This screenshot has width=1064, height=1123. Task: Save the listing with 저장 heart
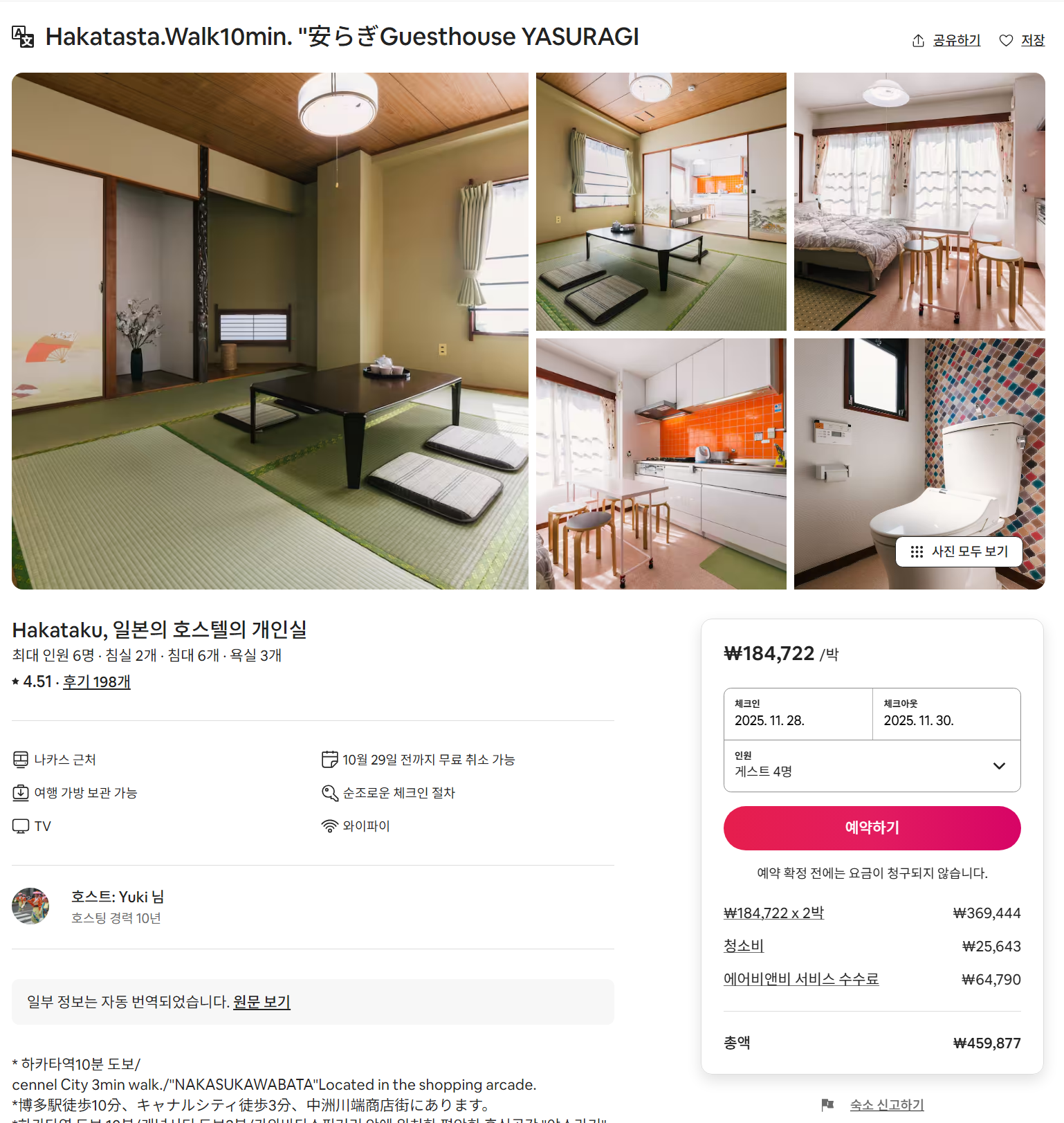[x=1022, y=41]
